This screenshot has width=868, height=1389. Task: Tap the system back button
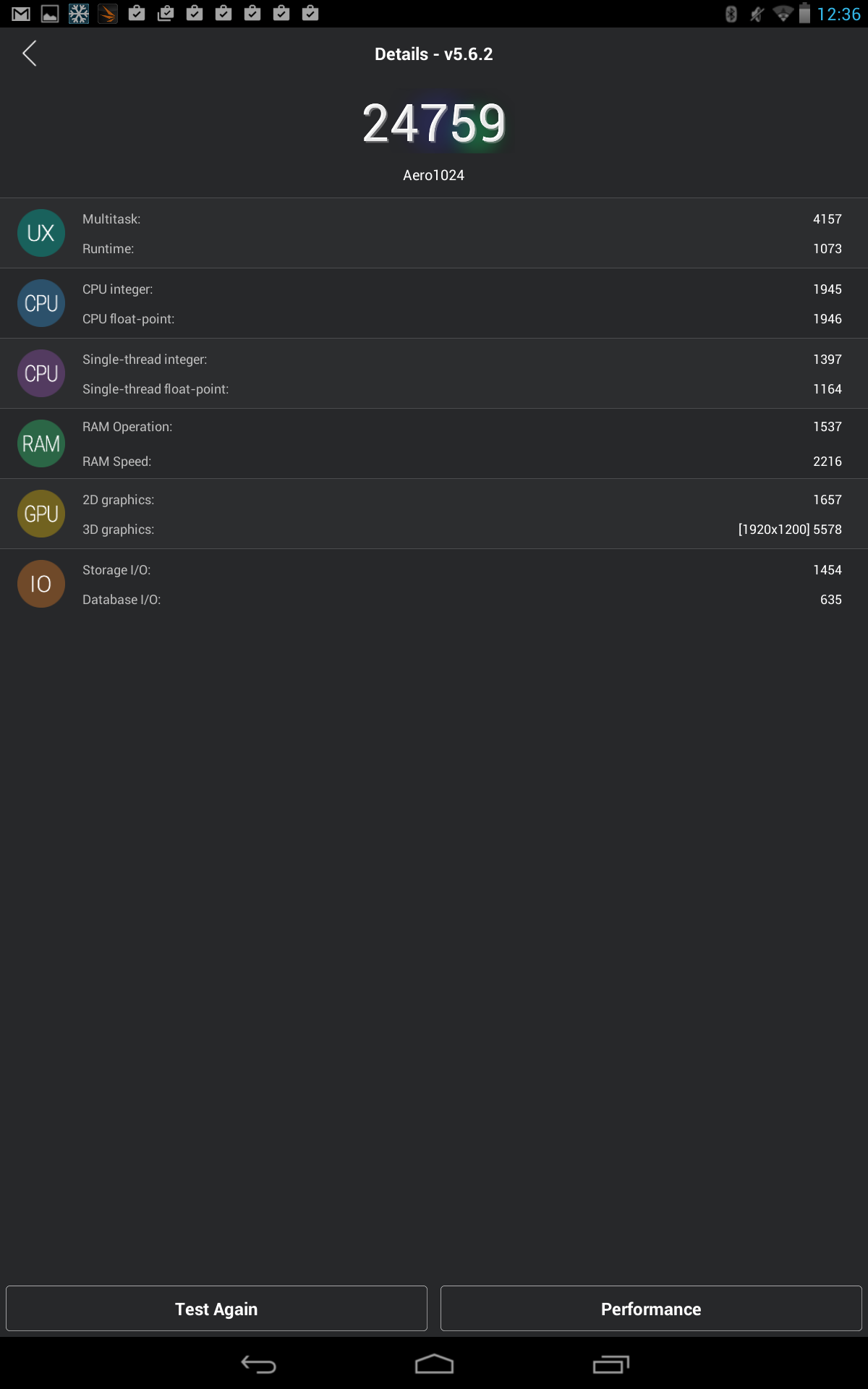tap(258, 1364)
